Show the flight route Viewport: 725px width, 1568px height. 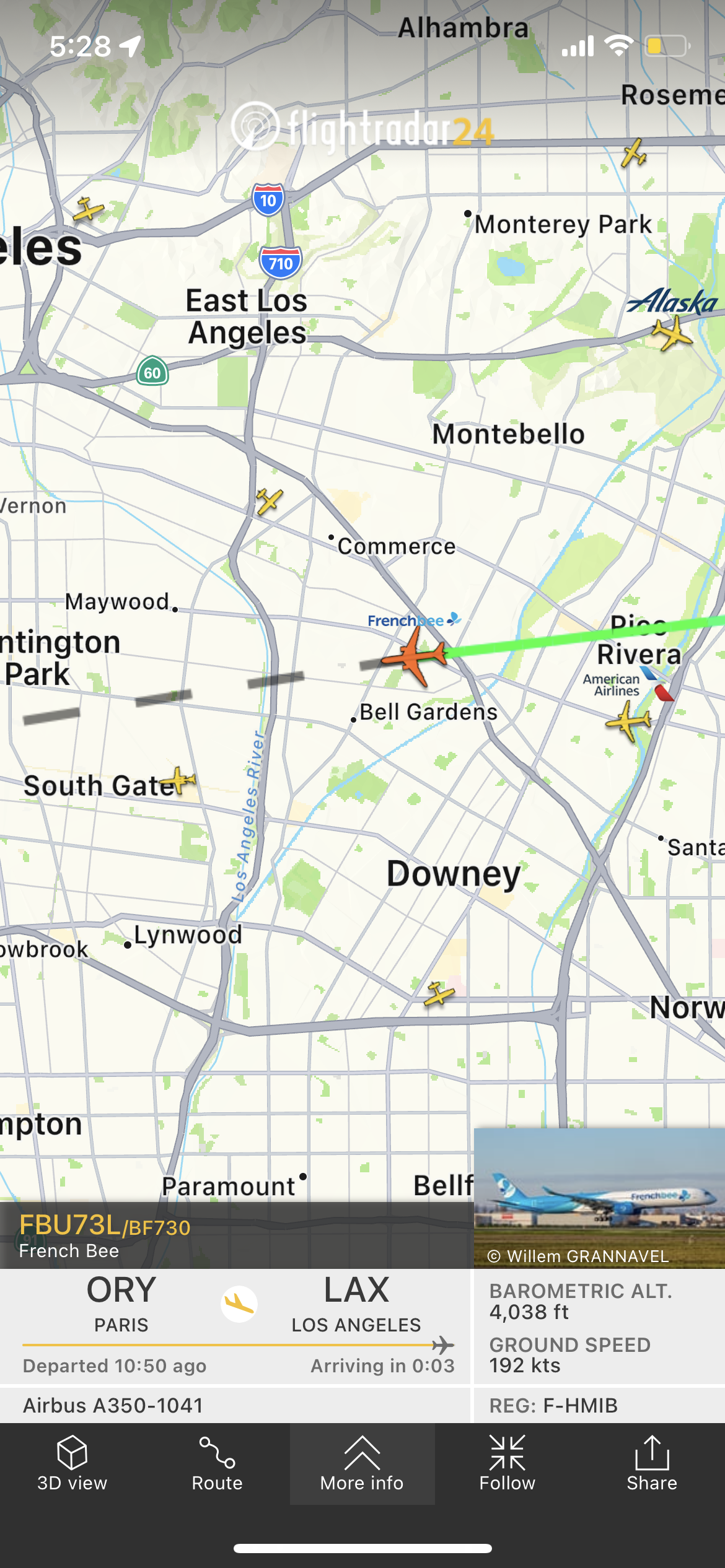click(x=217, y=1464)
